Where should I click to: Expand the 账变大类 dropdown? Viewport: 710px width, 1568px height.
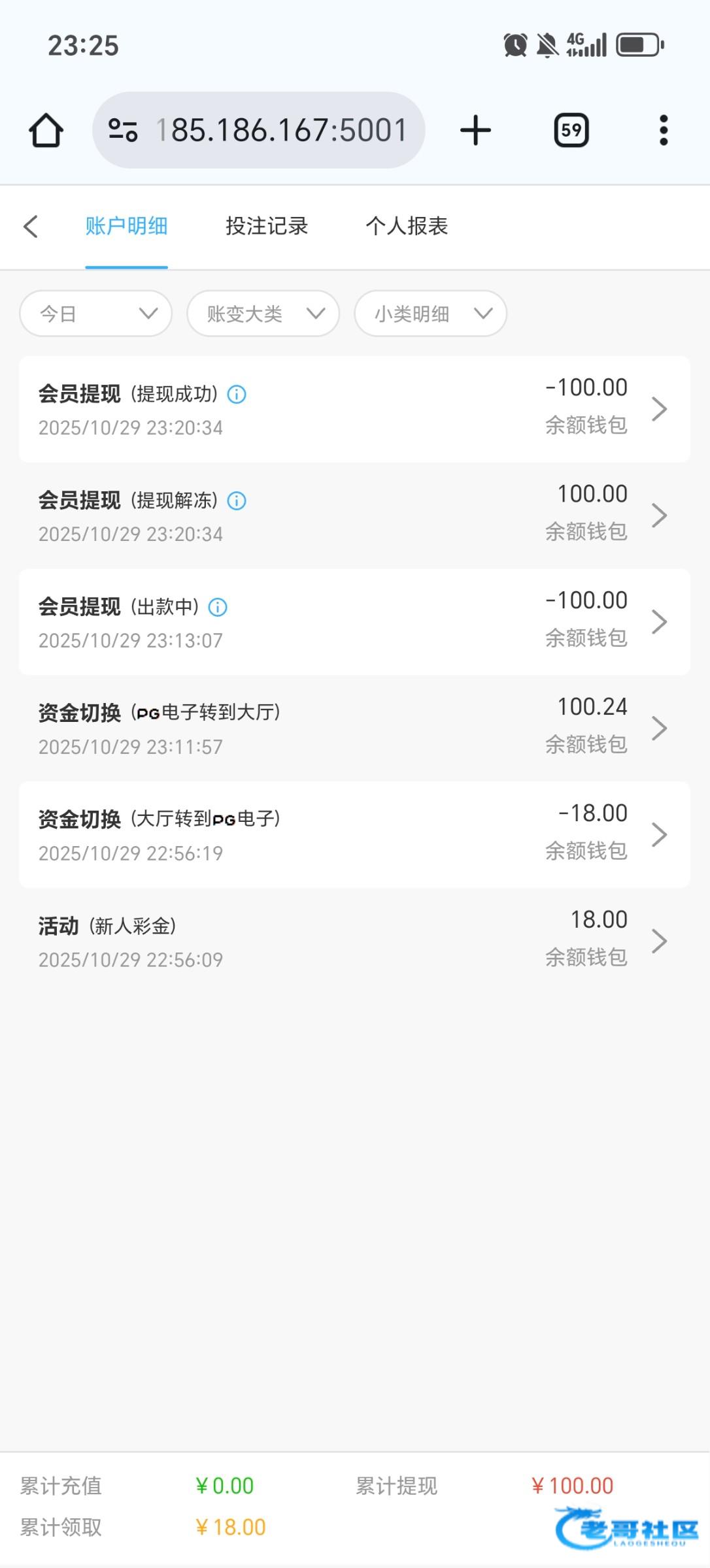tap(263, 314)
